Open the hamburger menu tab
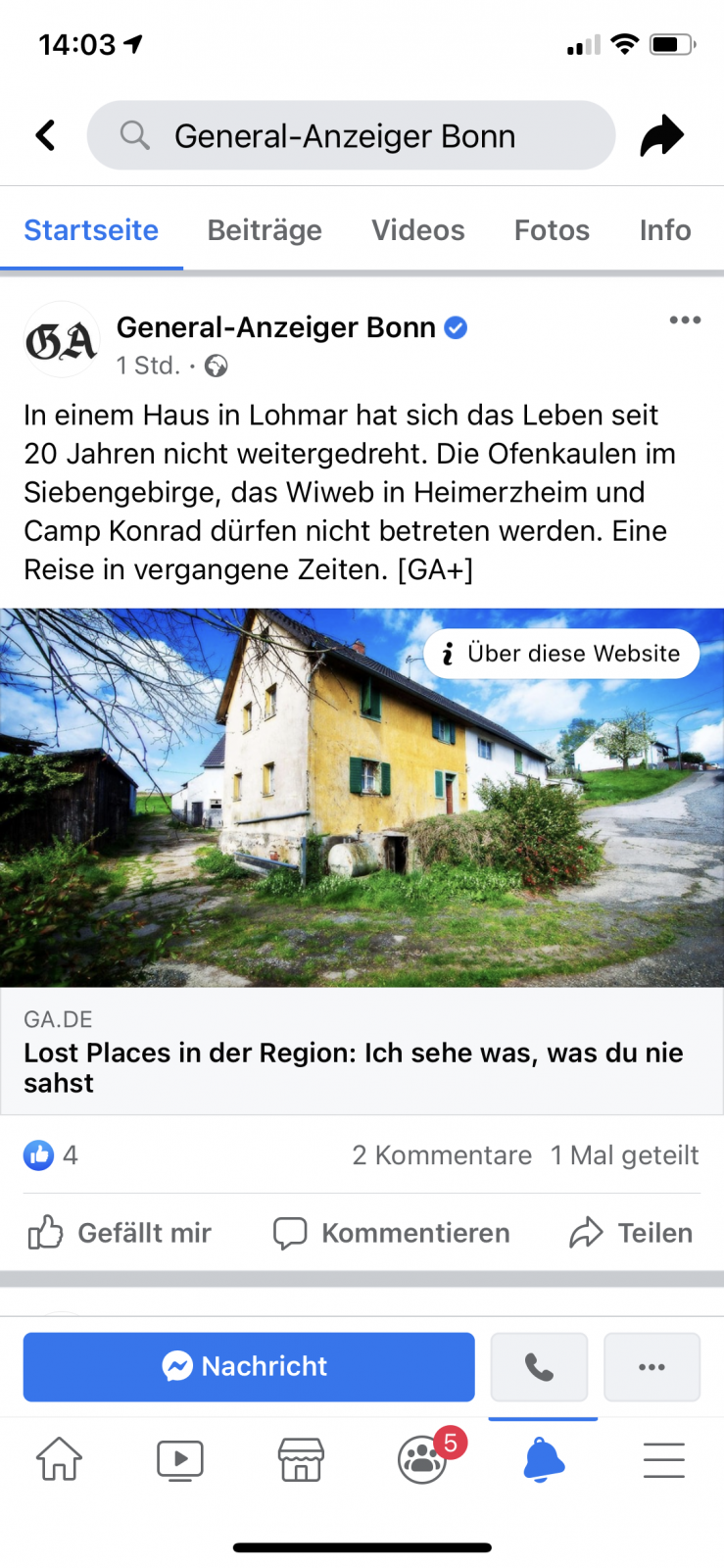This screenshot has width=724, height=1568. (x=663, y=1459)
